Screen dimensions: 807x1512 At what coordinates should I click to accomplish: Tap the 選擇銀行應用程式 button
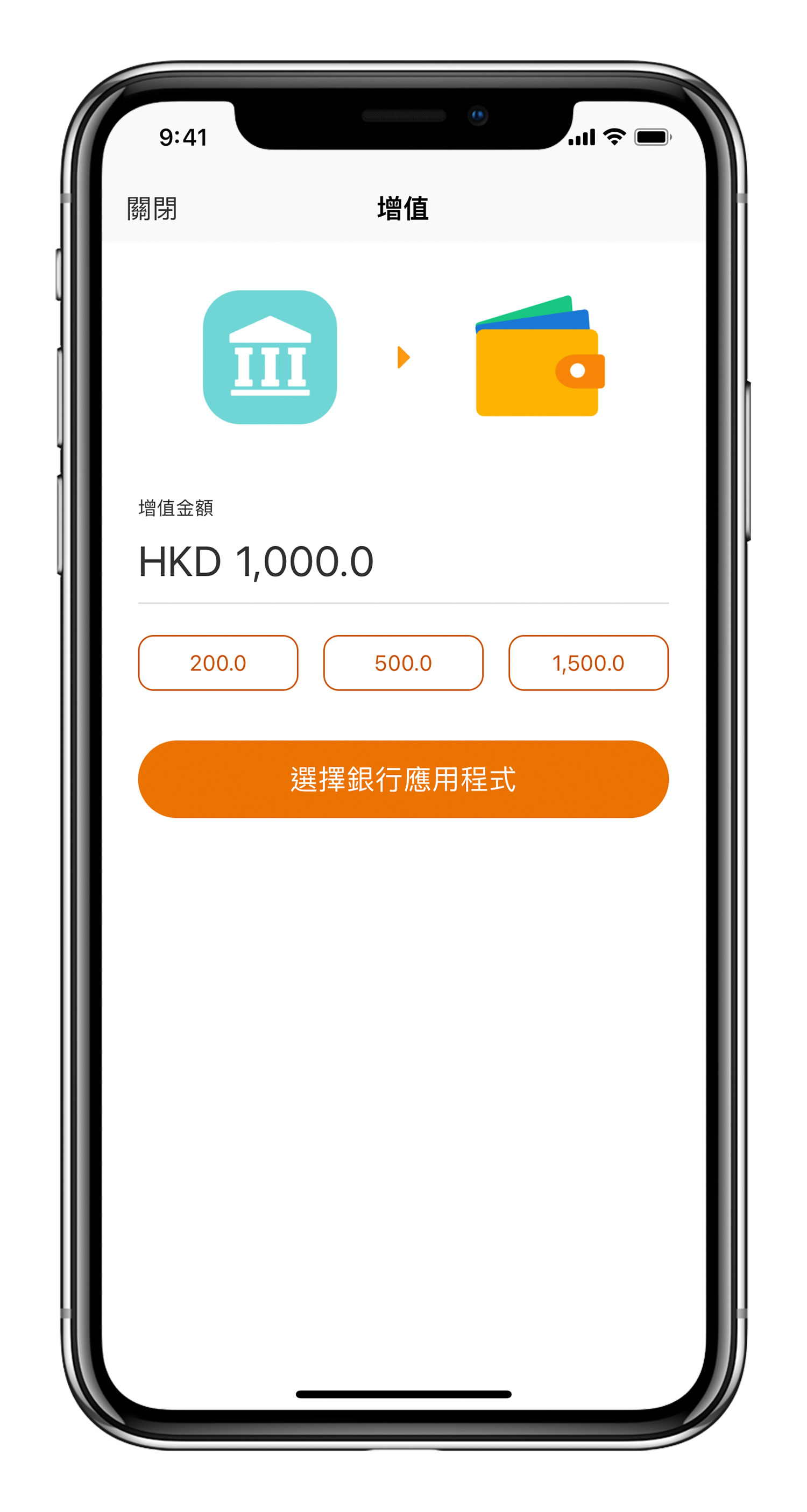pos(403,779)
